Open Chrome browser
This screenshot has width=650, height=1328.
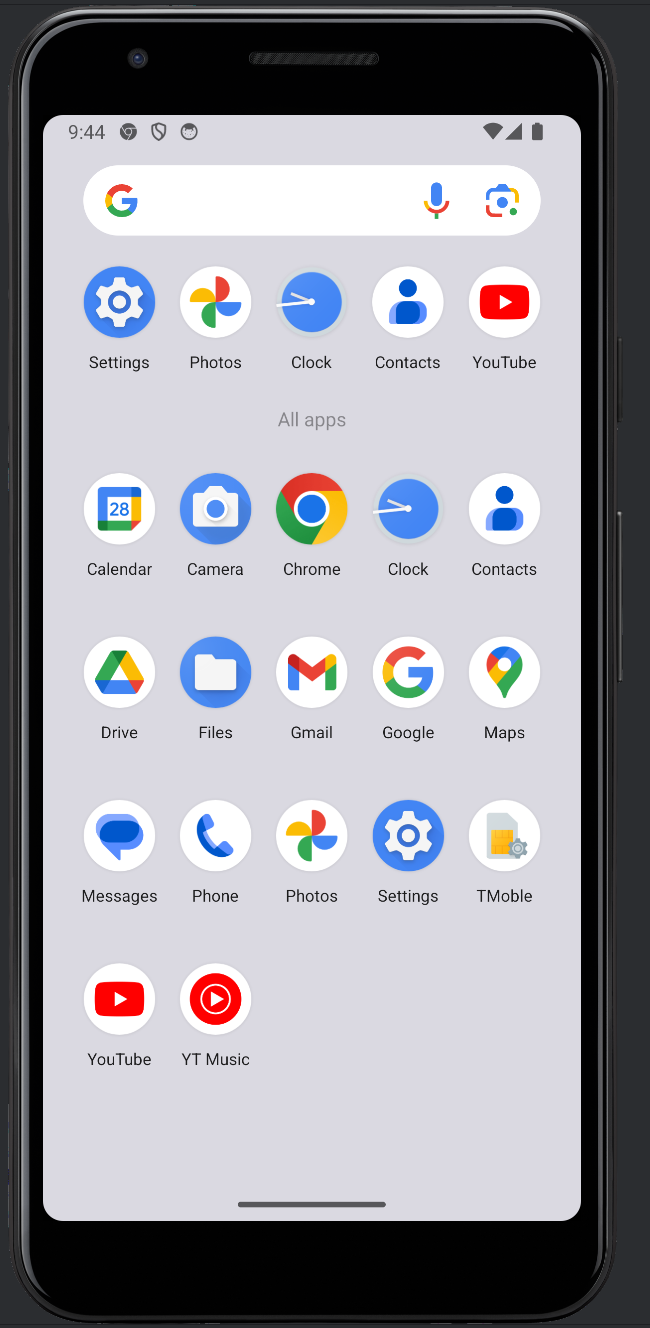311,509
